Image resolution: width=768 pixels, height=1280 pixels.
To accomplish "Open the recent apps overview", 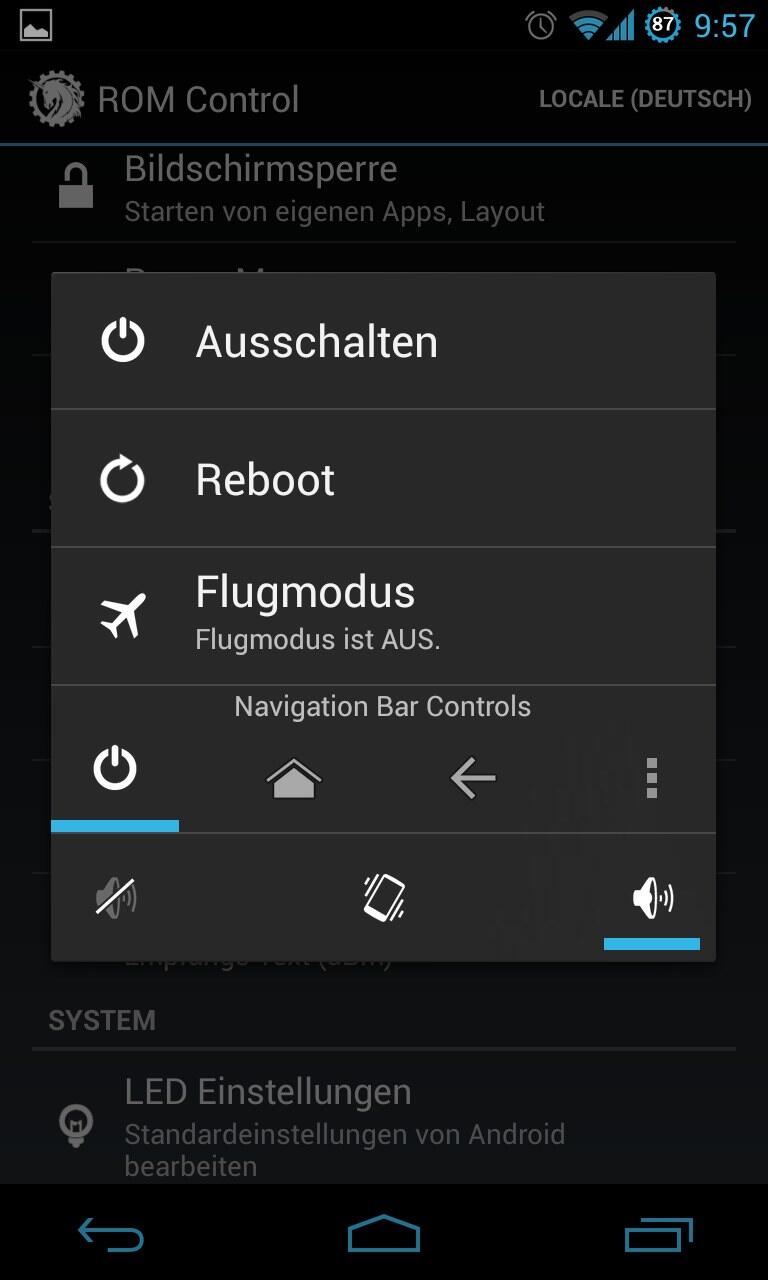I will click(x=658, y=1234).
